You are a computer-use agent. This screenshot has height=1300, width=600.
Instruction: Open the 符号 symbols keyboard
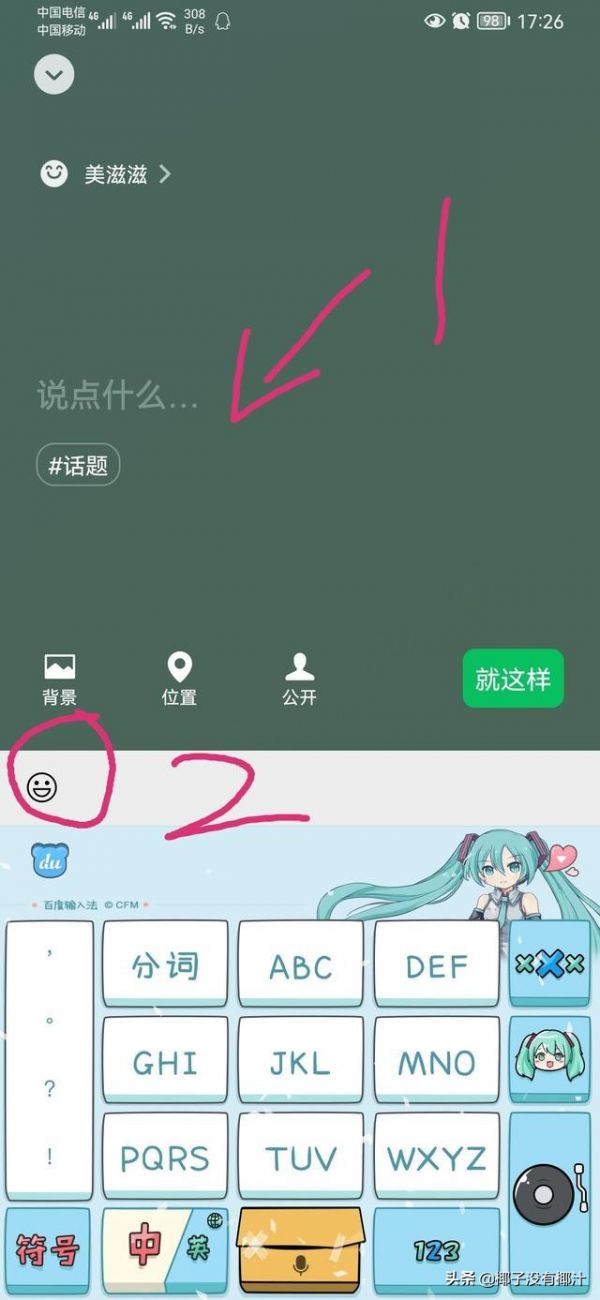pyautogui.click(x=48, y=1250)
